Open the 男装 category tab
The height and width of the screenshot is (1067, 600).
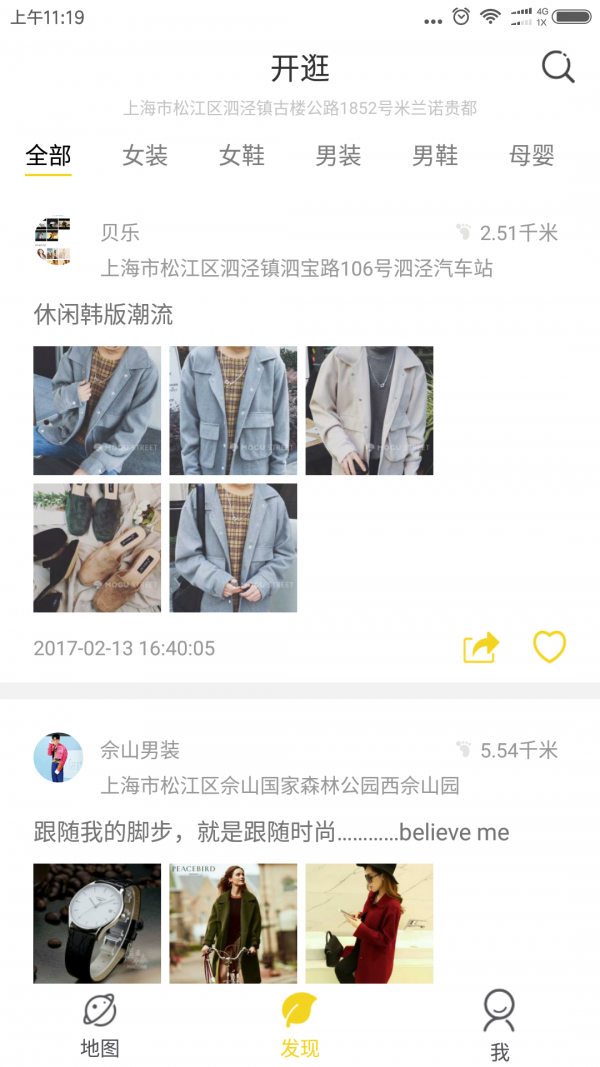(x=338, y=156)
